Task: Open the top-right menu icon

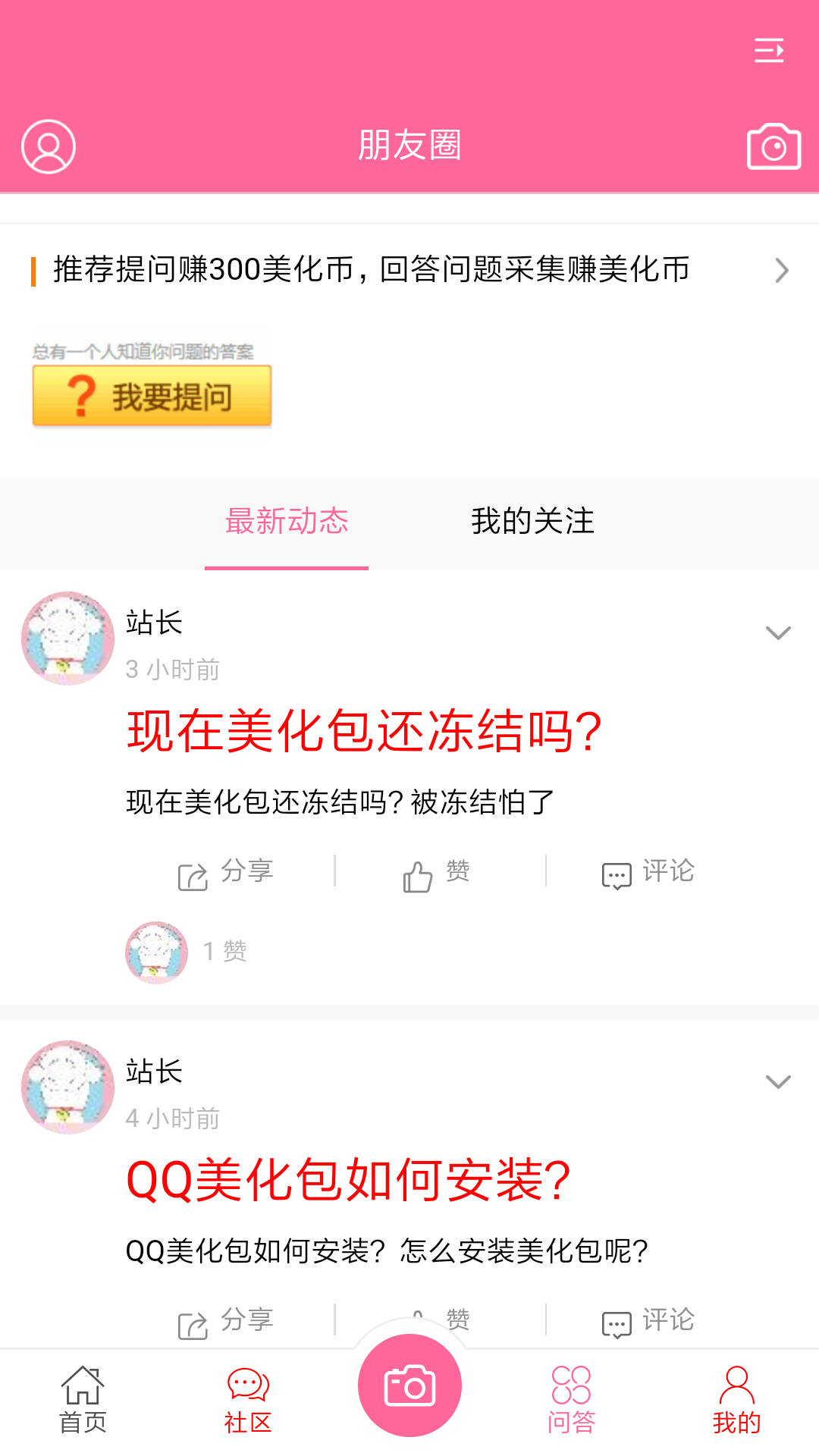Action: coord(769,51)
